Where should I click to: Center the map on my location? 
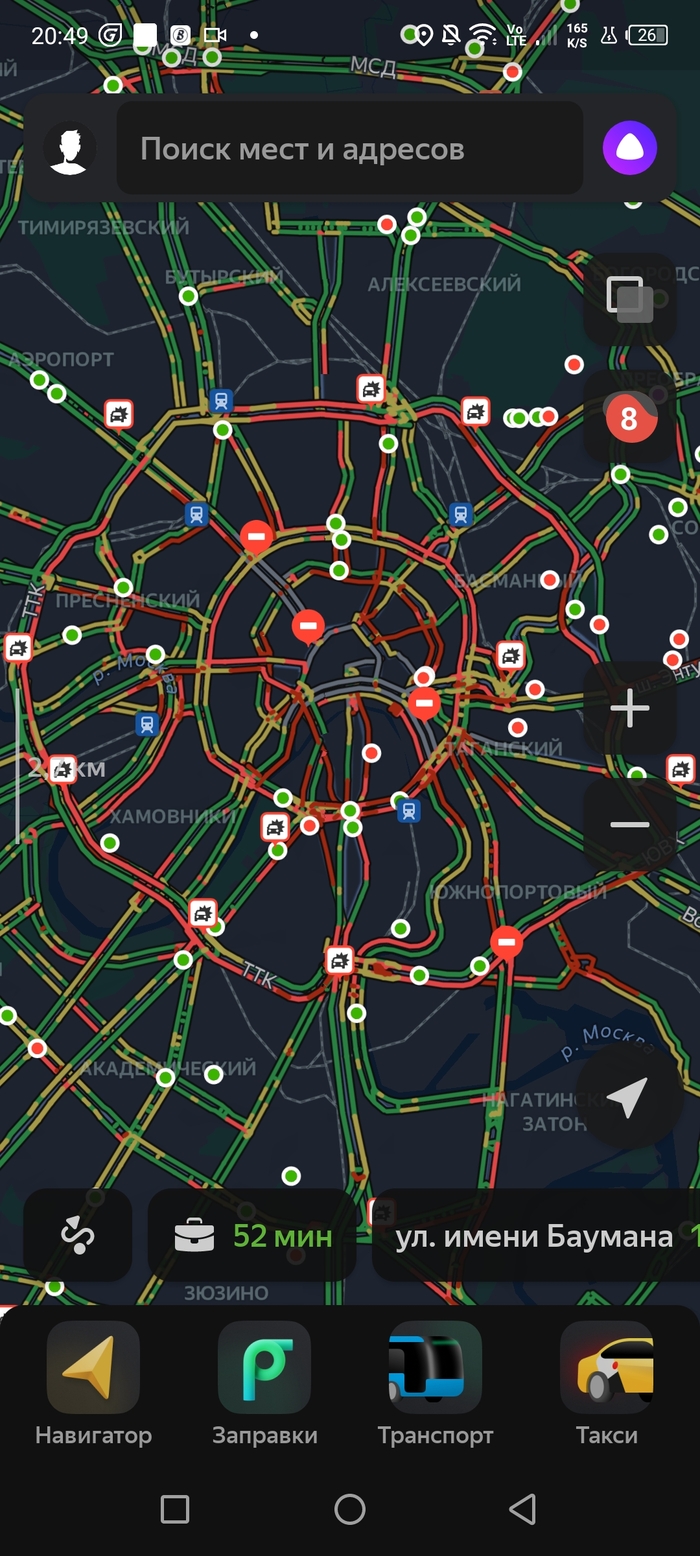point(627,1097)
